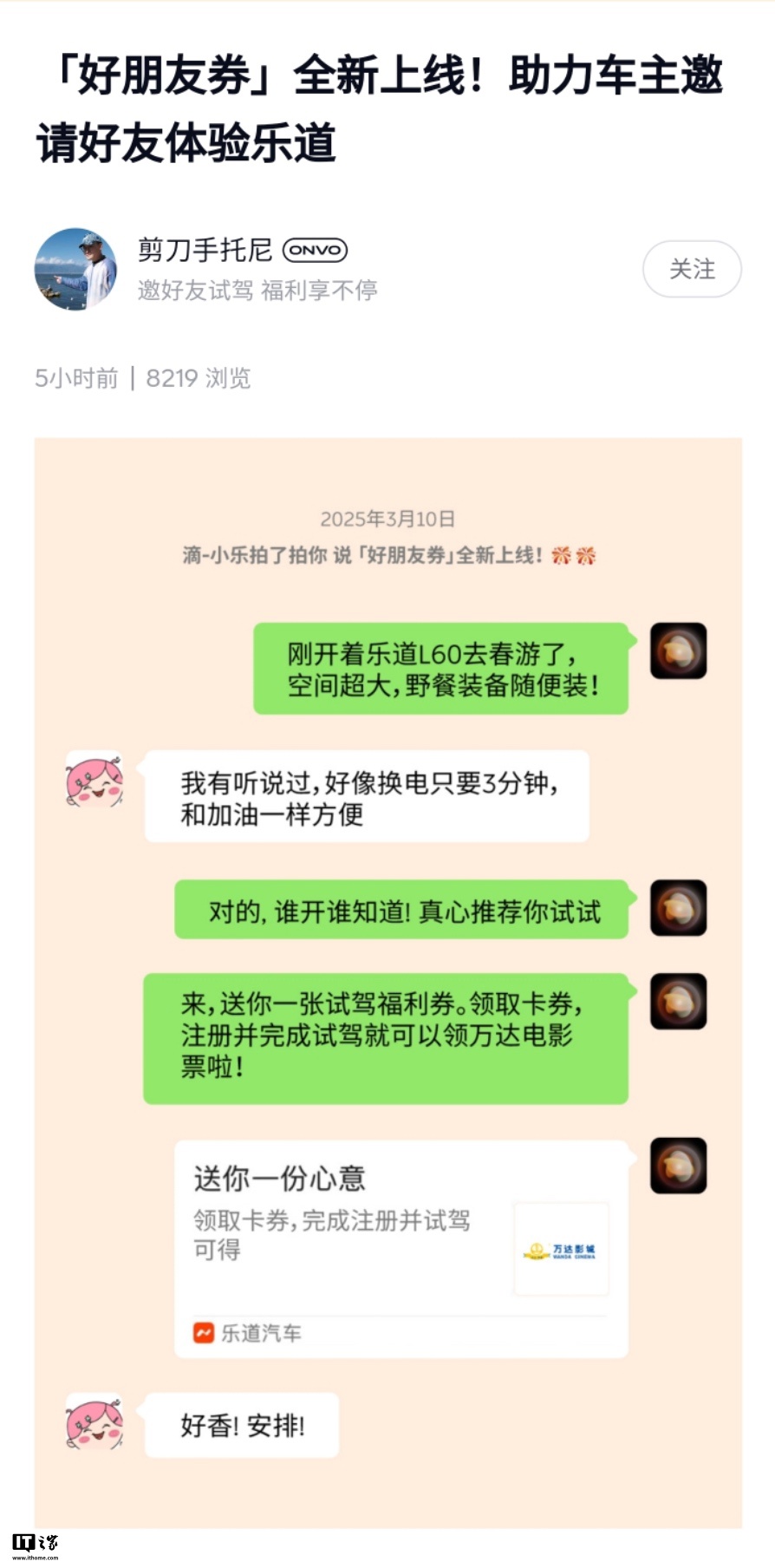The height and width of the screenshot is (1568, 775).
Task: Follow the author 剪刀手托尼
Action: pyautogui.click(x=691, y=269)
